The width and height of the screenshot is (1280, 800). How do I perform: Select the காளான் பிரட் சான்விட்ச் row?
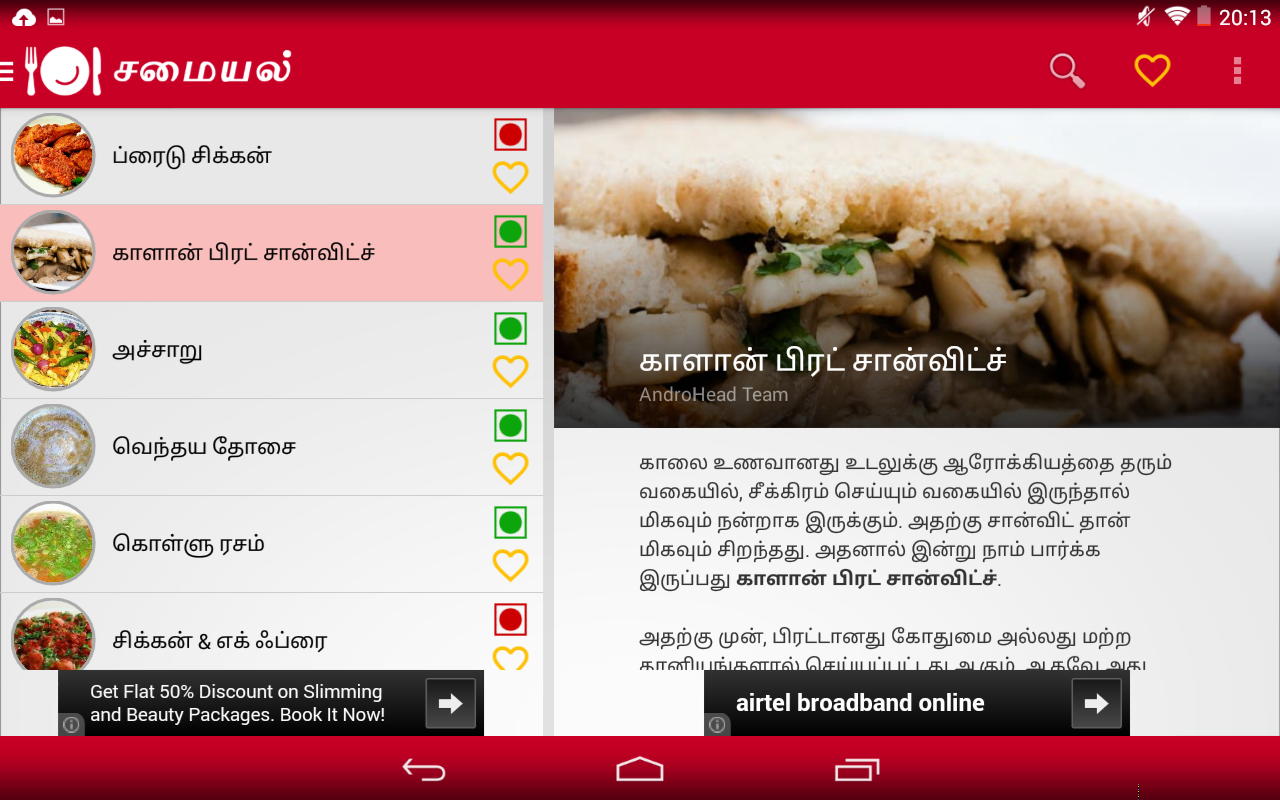[243, 253]
